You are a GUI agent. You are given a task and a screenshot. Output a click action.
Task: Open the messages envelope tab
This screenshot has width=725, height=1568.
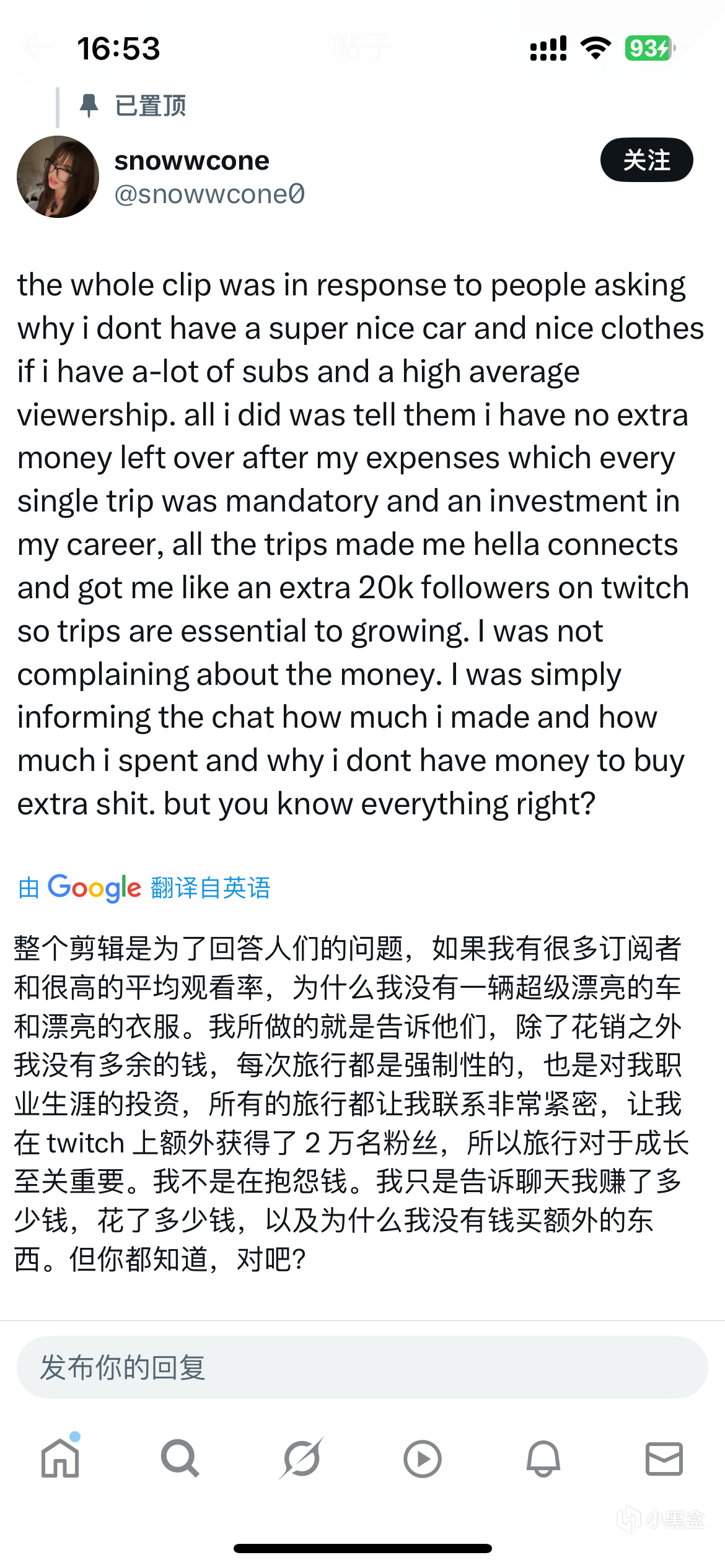click(x=664, y=1459)
